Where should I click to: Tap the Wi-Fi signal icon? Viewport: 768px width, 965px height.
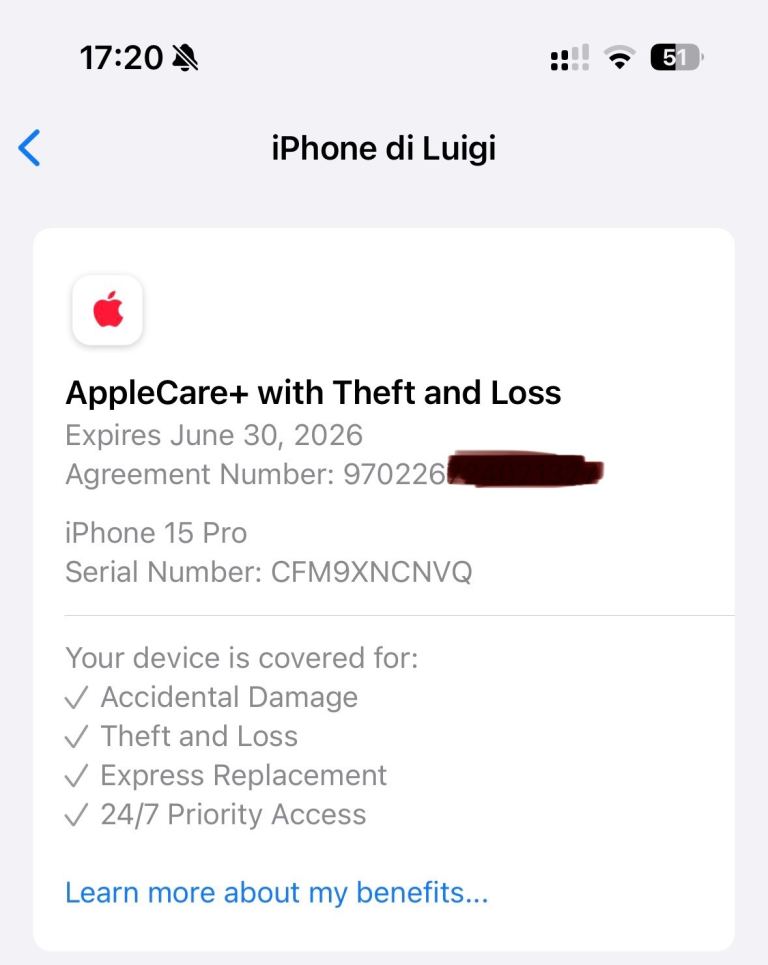619,58
